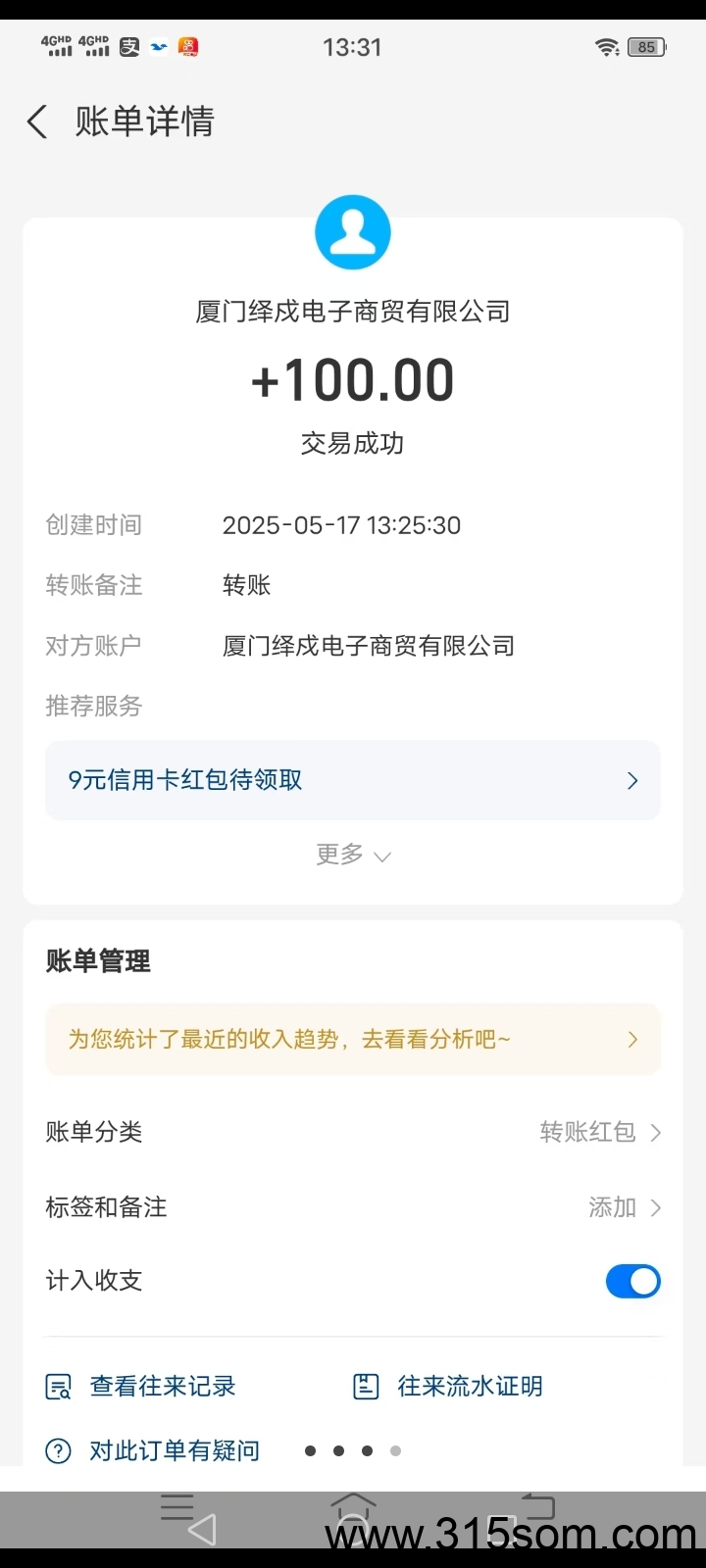Tap 对此订单有疑问 for help
Screen dimensions: 706x1568
click(x=153, y=1450)
